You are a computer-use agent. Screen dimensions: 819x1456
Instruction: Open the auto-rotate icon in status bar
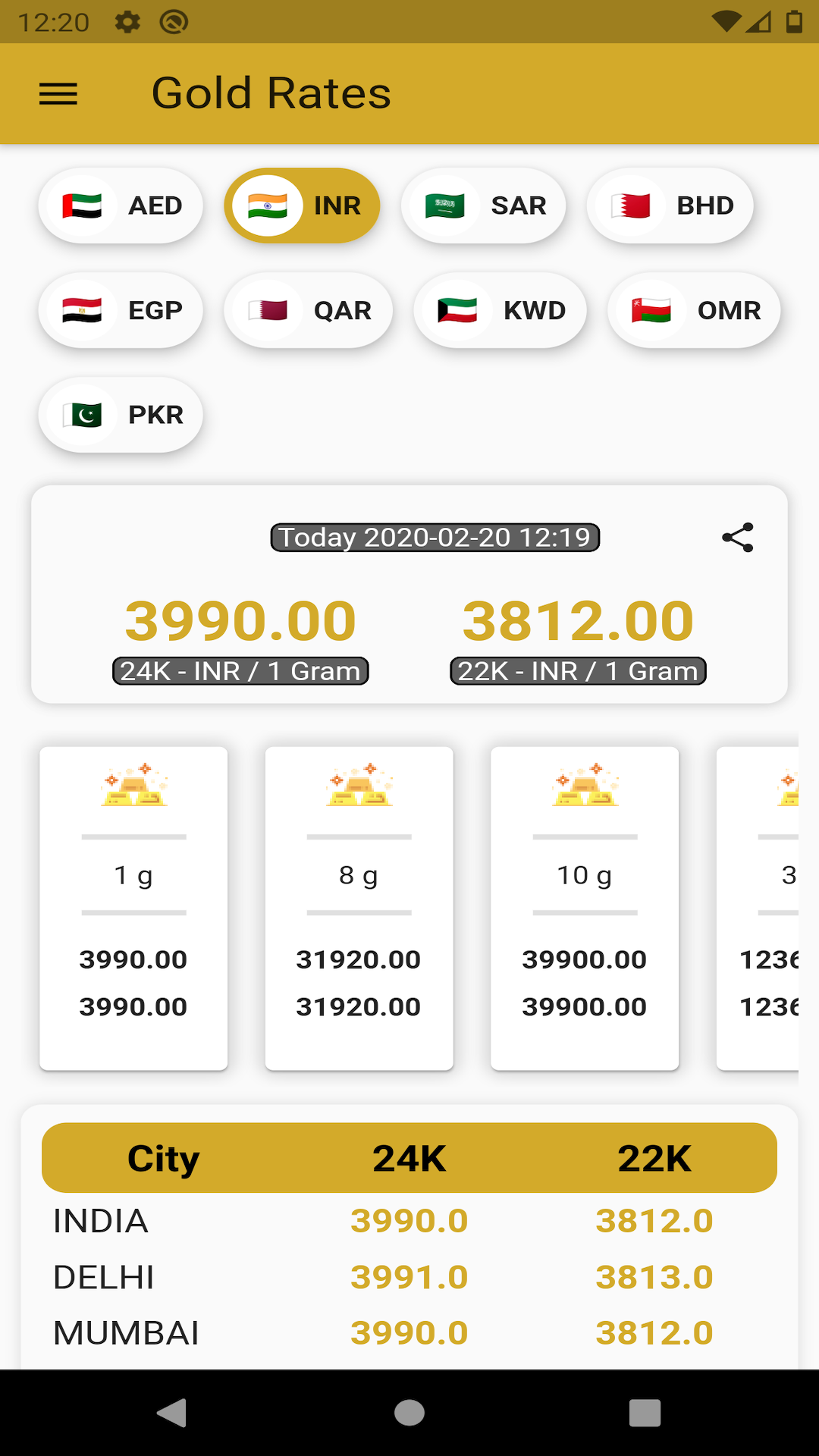[173, 22]
